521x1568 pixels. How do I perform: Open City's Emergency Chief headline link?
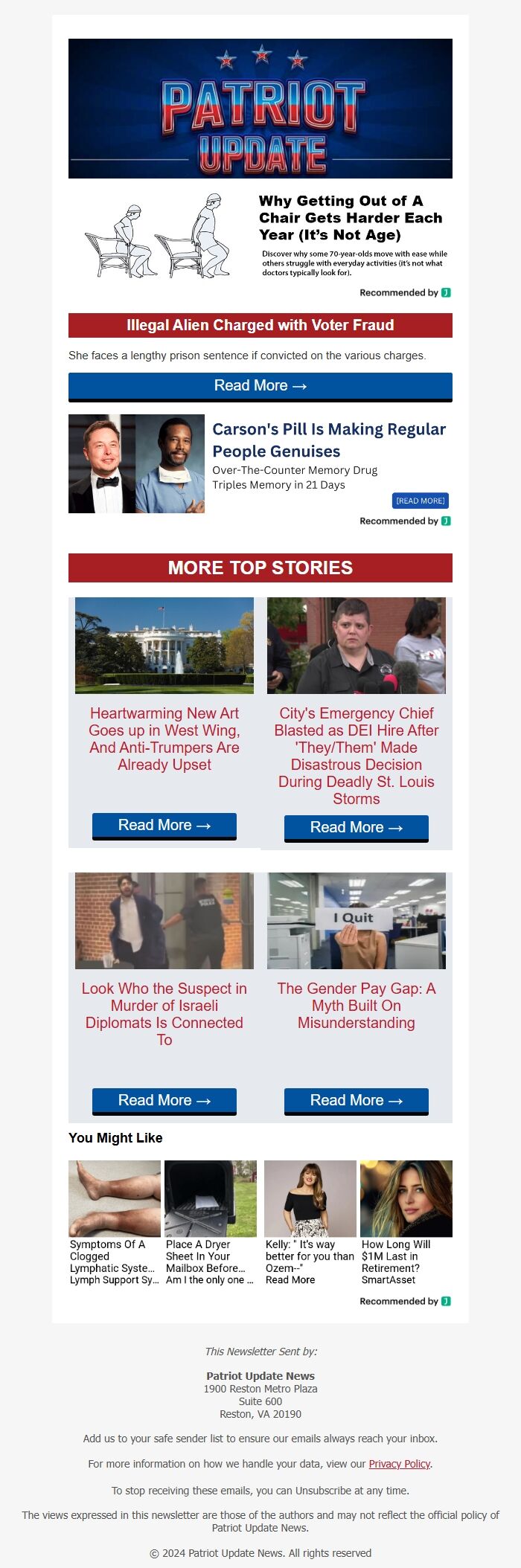tap(357, 755)
